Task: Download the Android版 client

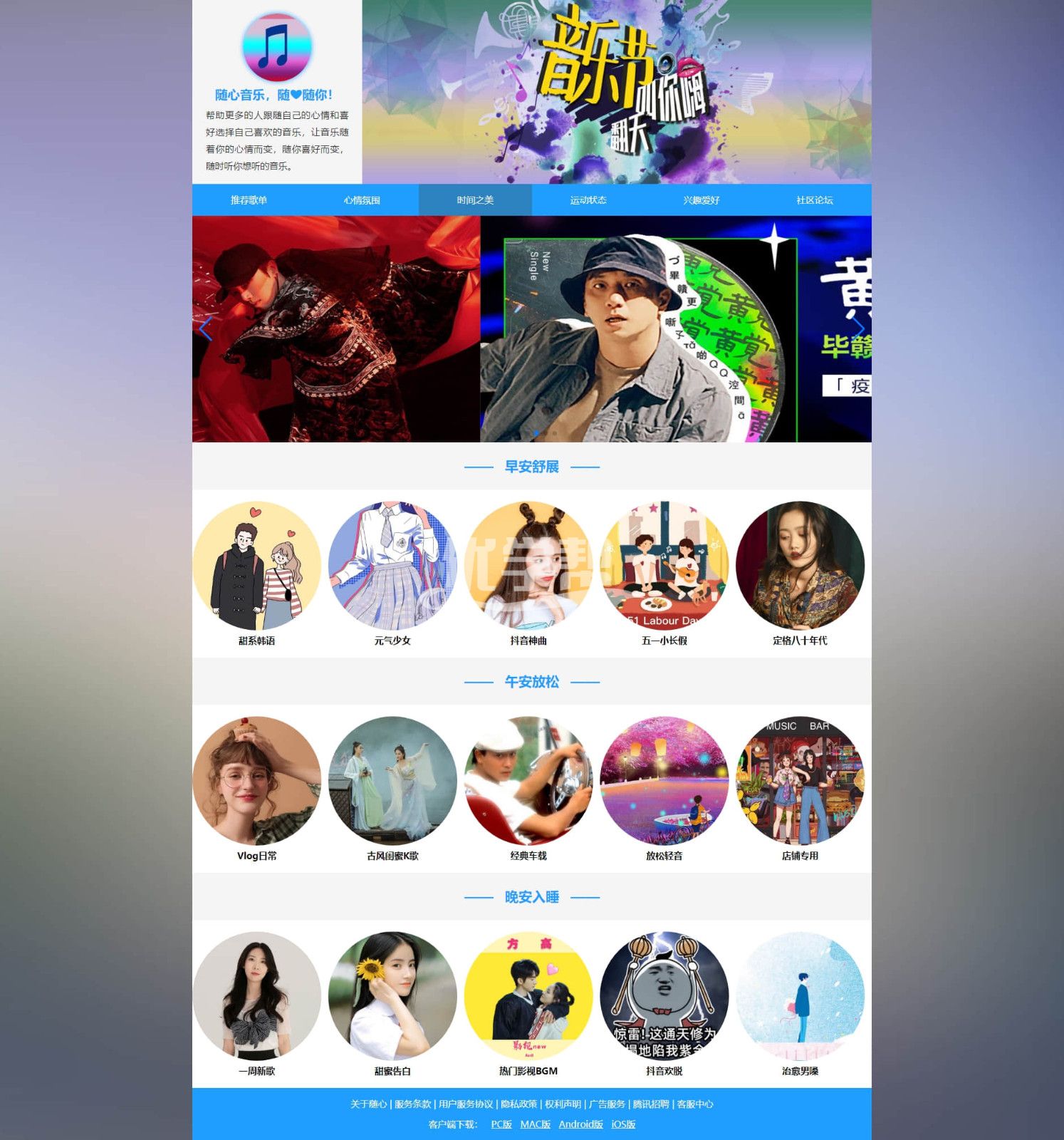Action: point(580,1124)
